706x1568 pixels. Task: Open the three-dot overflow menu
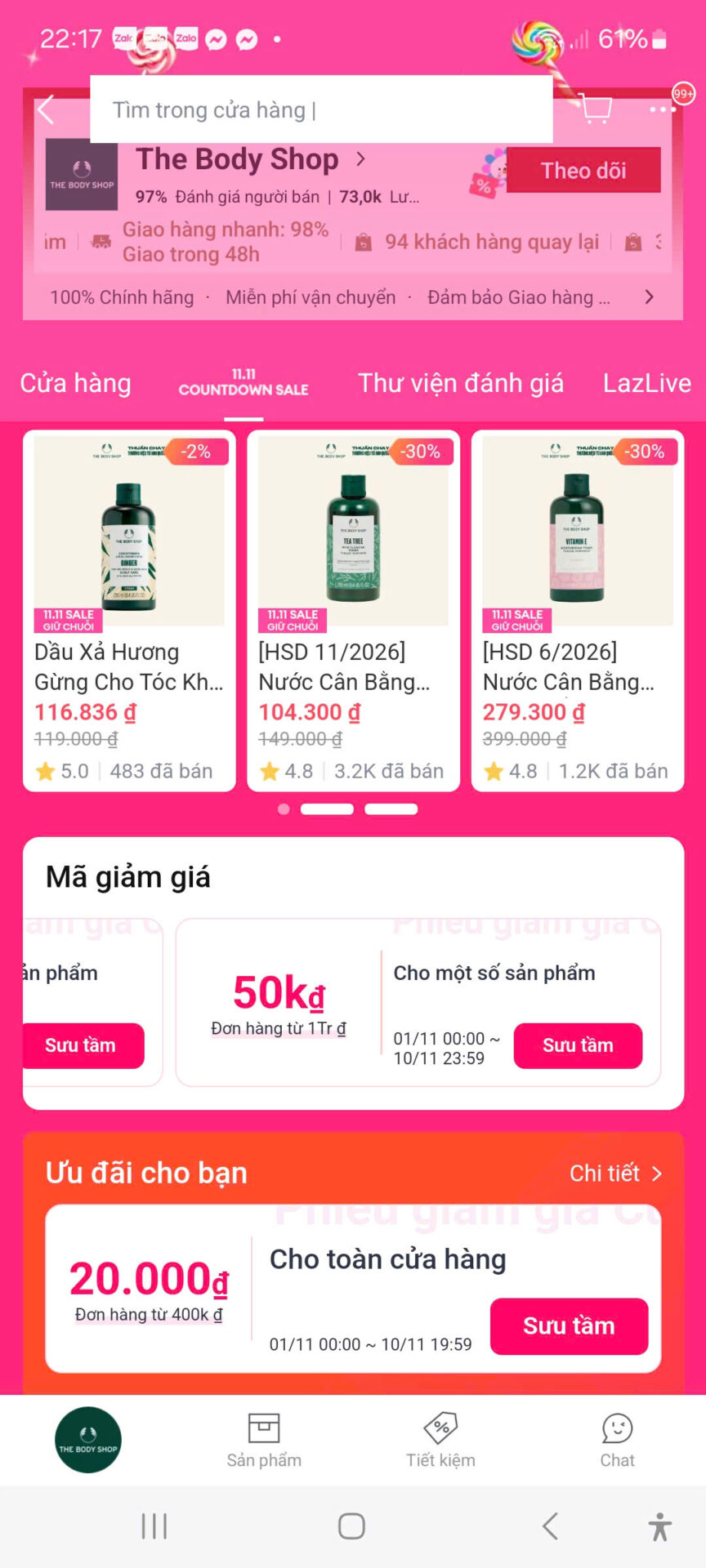[662, 109]
